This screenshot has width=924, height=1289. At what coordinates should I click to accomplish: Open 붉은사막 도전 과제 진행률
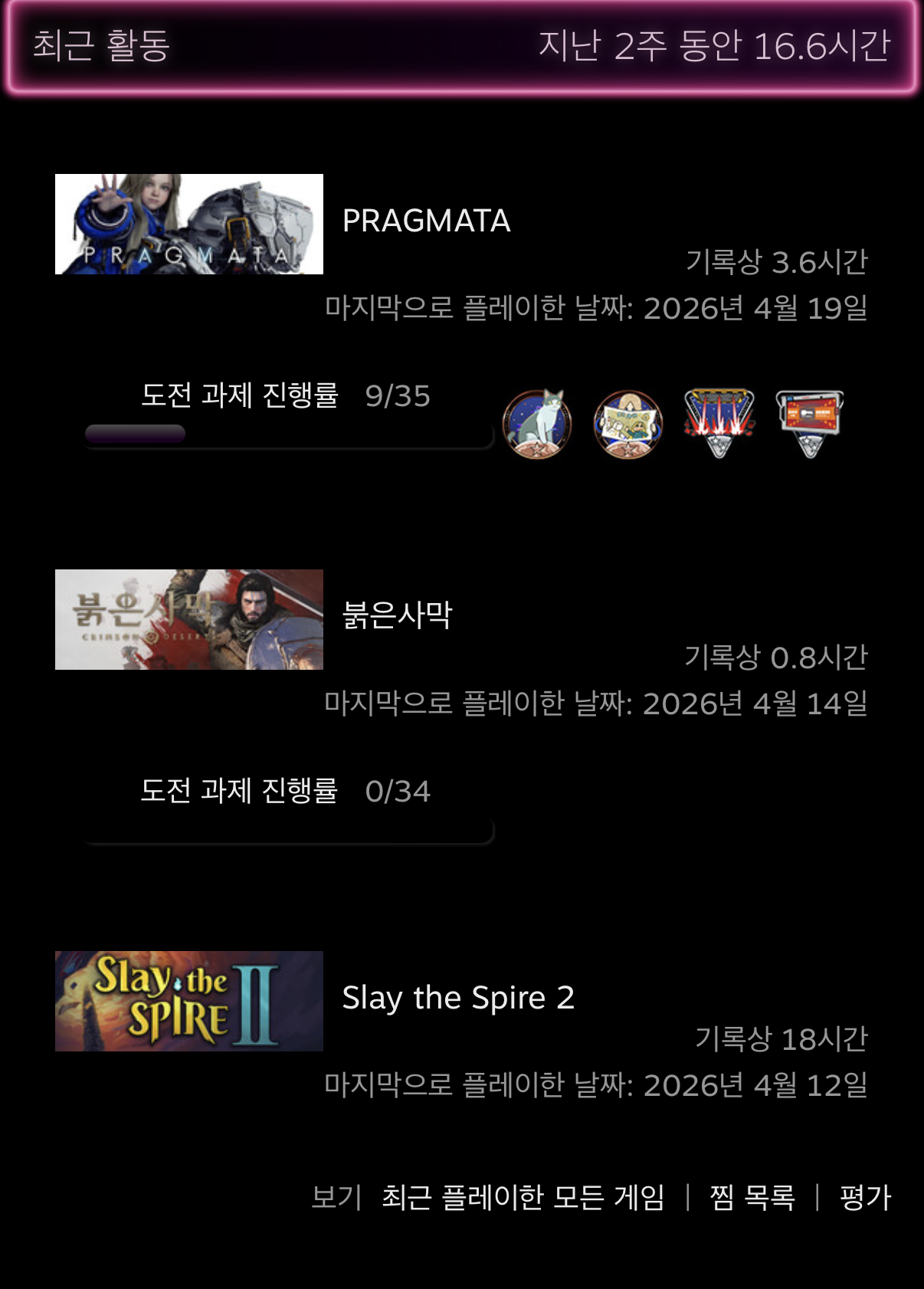[x=239, y=791]
